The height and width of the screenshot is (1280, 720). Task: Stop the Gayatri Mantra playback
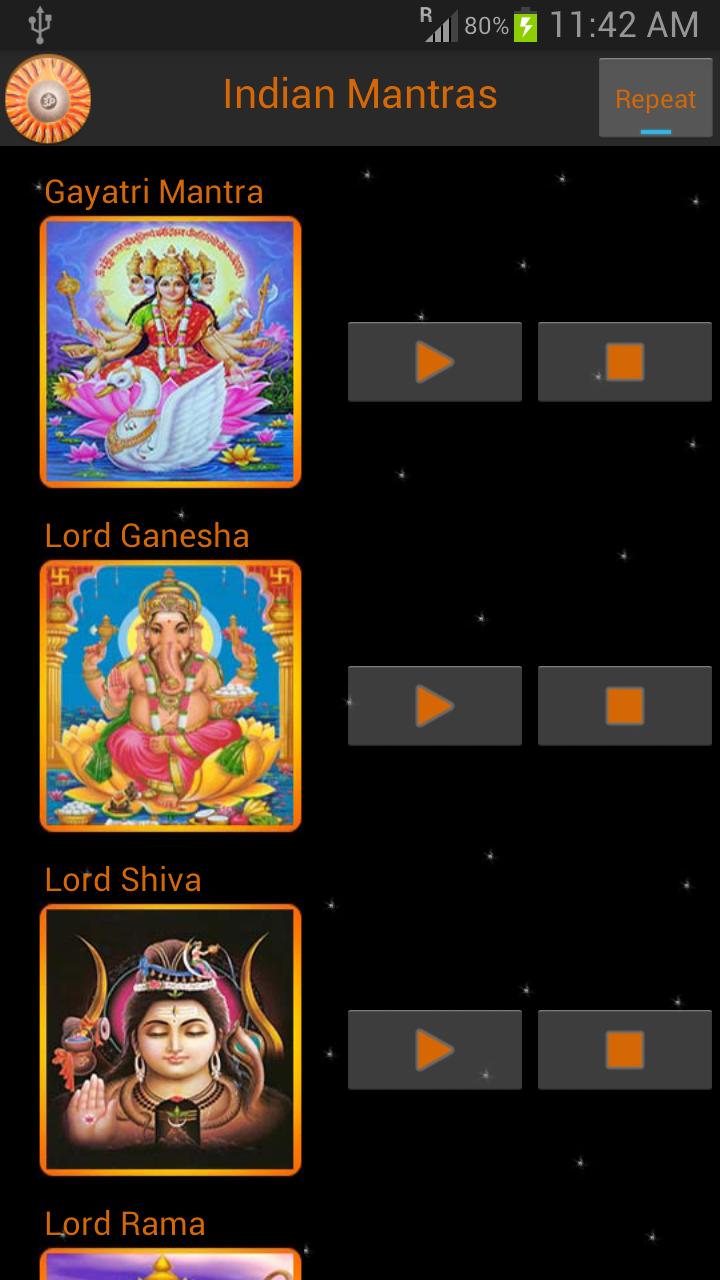click(x=624, y=361)
